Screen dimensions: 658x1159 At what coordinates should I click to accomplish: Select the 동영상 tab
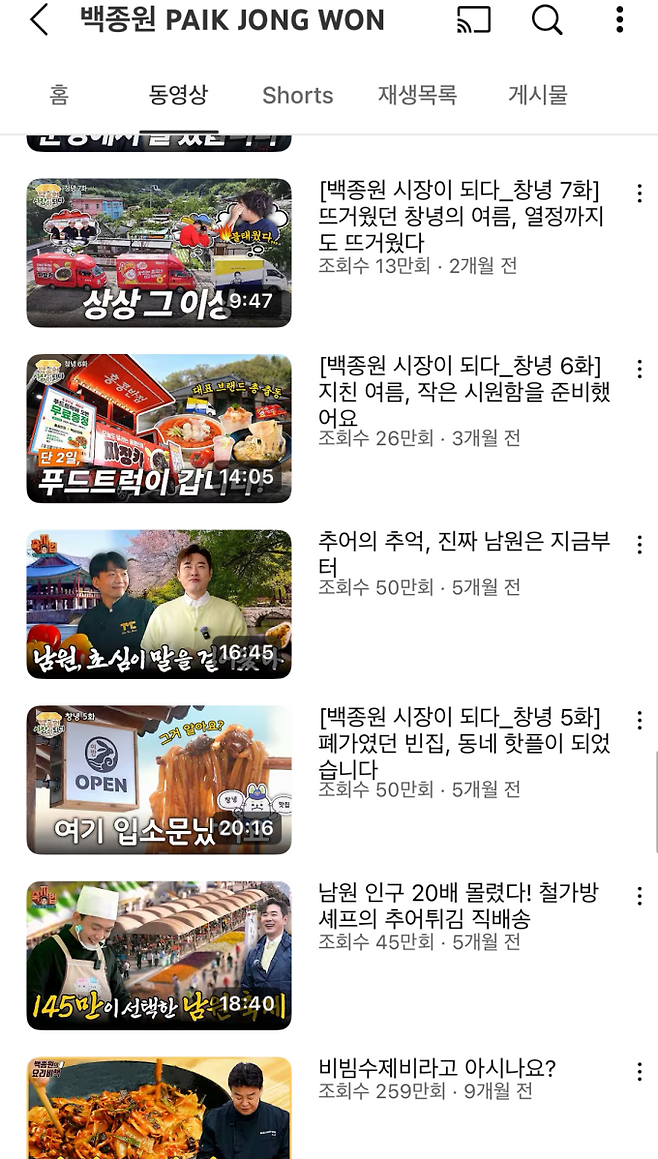coord(178,95)
